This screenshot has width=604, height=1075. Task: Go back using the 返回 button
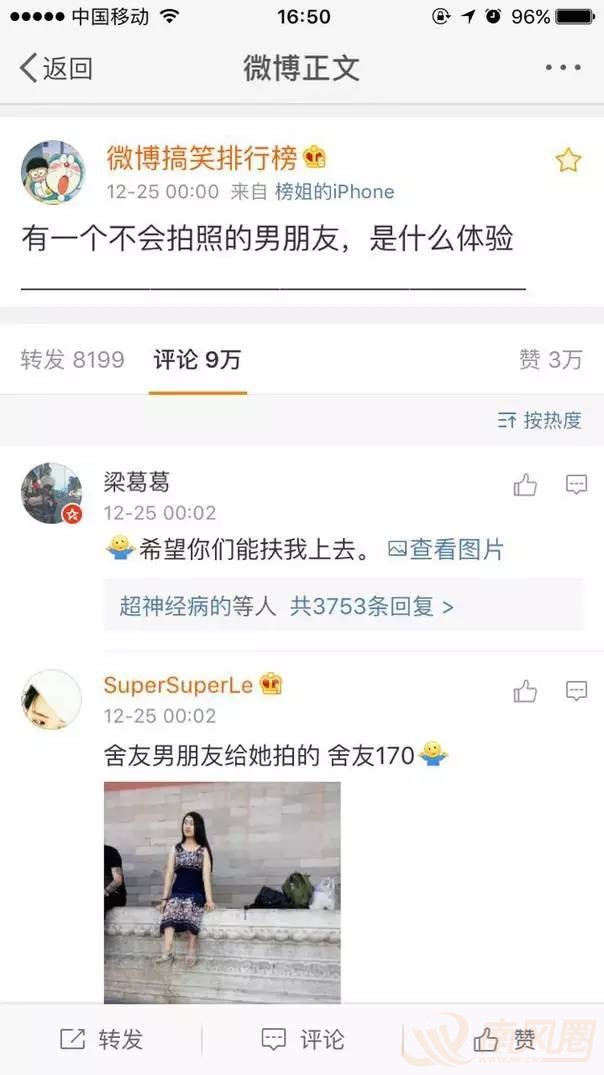click(x=56, y=68)
